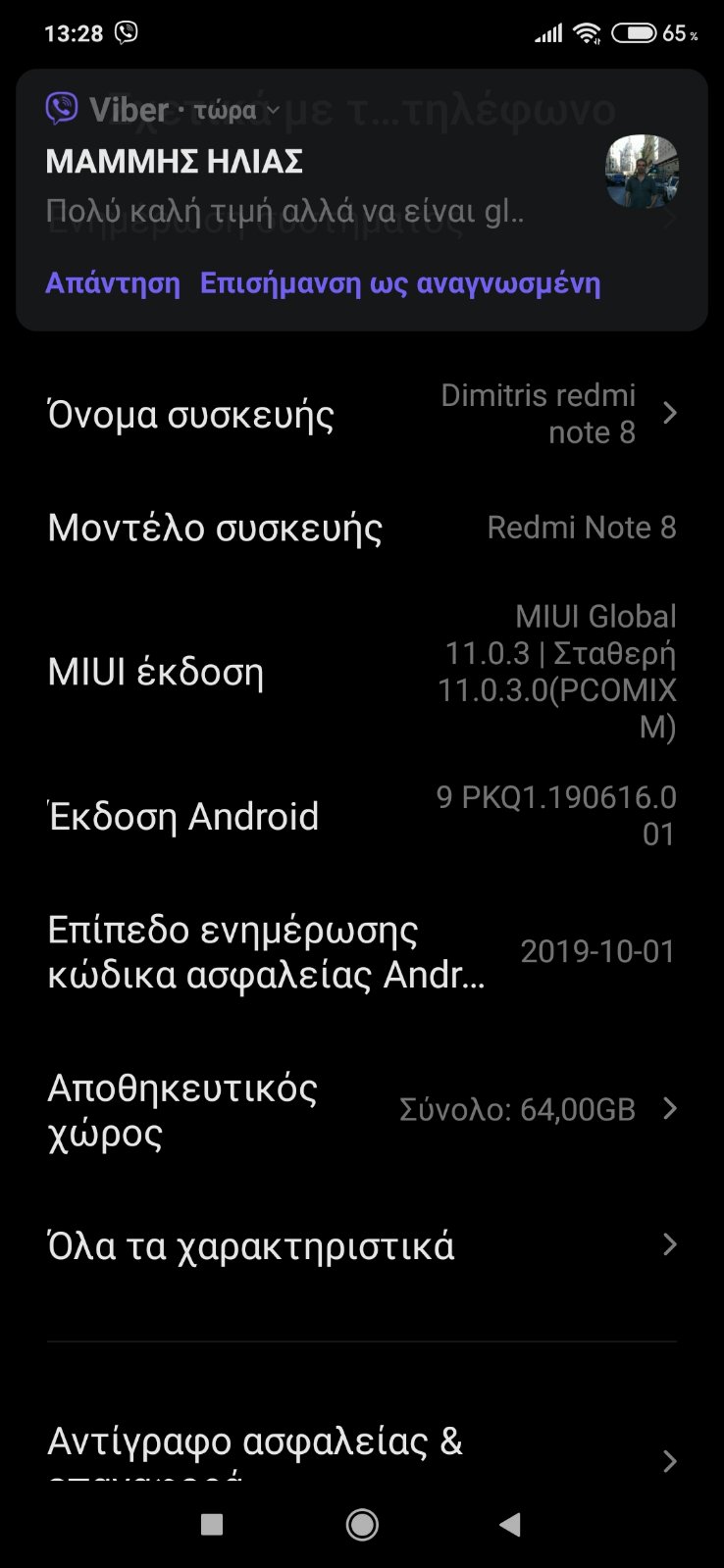724x1568 pixels.
Task: Open the Viber notification from ΜΑΜΜΗΣ ΗΛΙΑΣ
Action: coord(294,186)
